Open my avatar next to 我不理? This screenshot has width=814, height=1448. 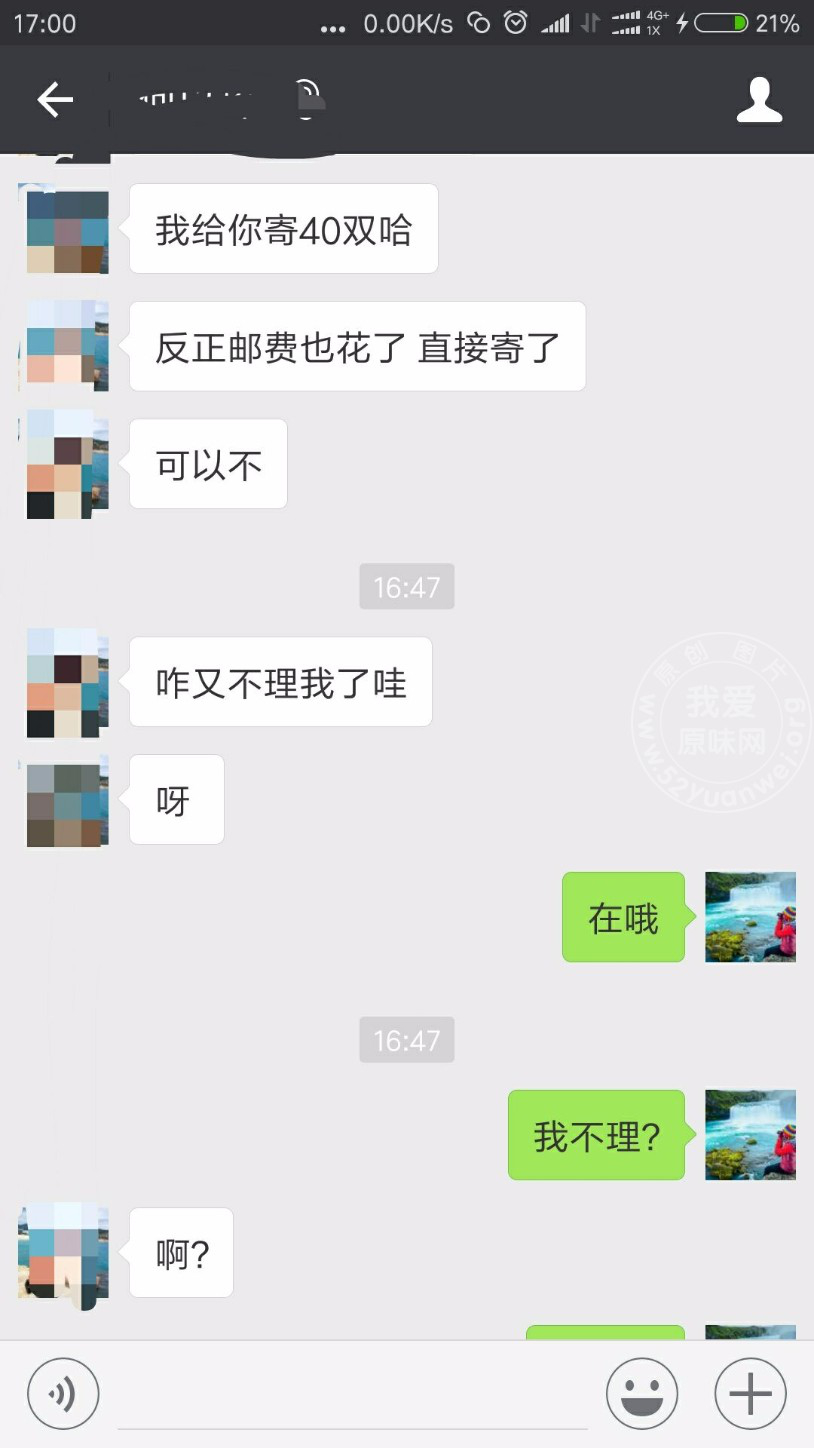750,1135
